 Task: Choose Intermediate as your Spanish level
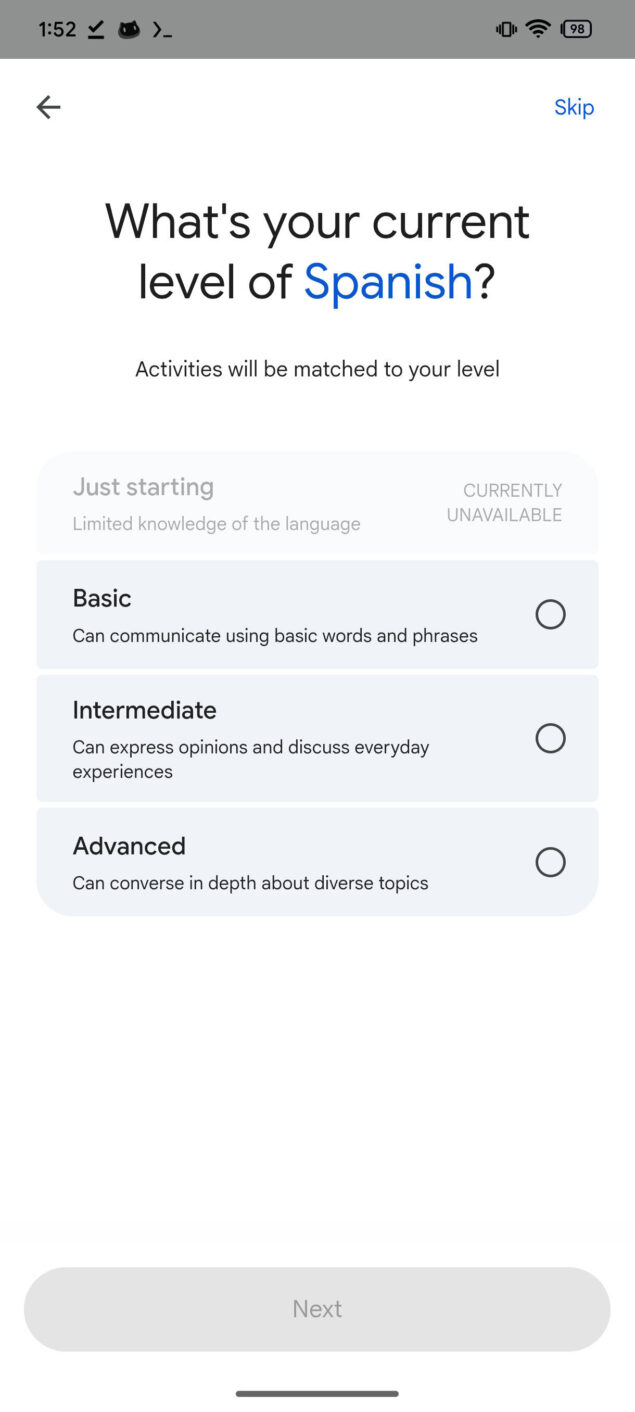tap(550, 738)
